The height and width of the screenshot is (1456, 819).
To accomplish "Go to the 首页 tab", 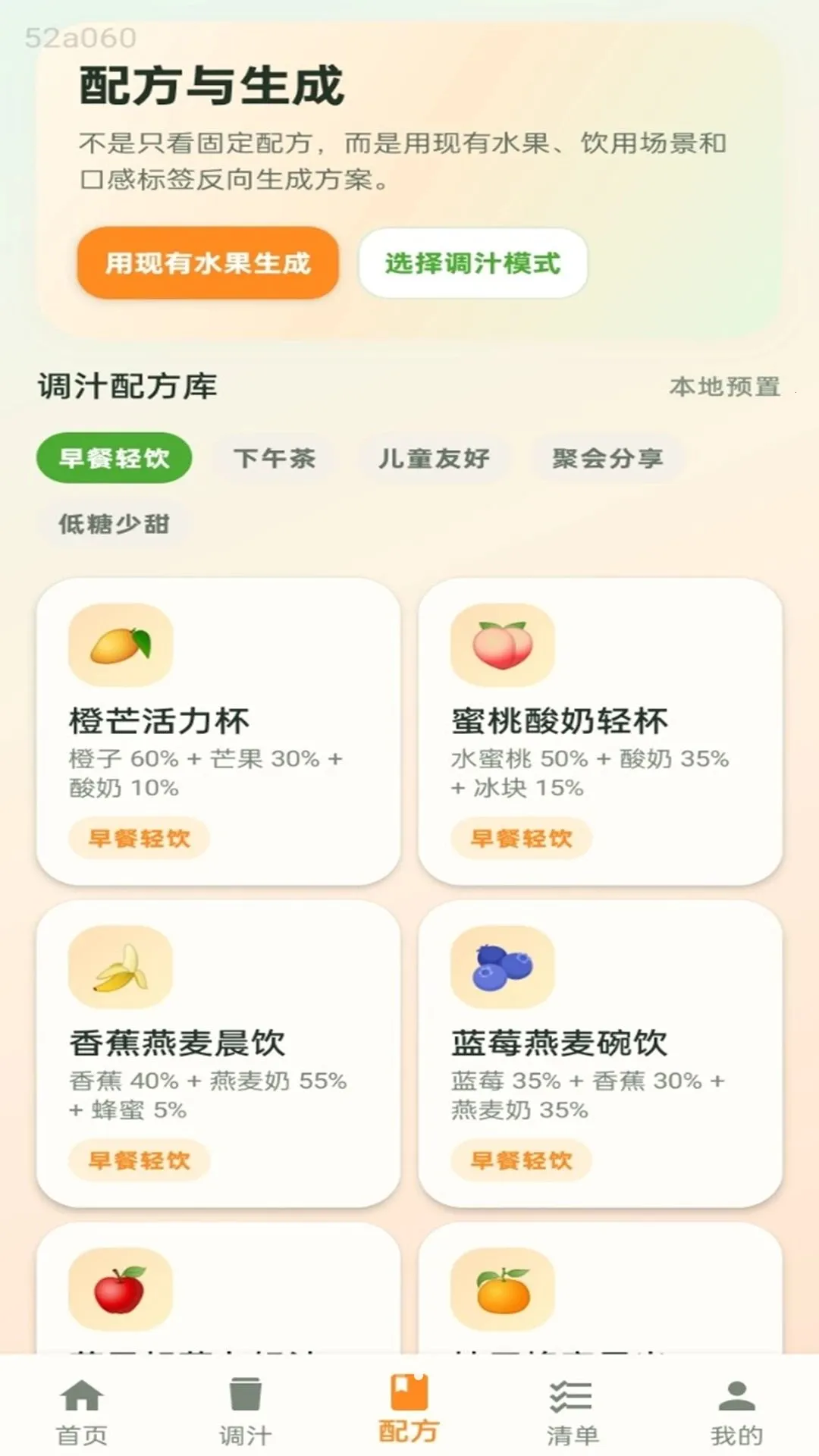I will [82, 1410].
